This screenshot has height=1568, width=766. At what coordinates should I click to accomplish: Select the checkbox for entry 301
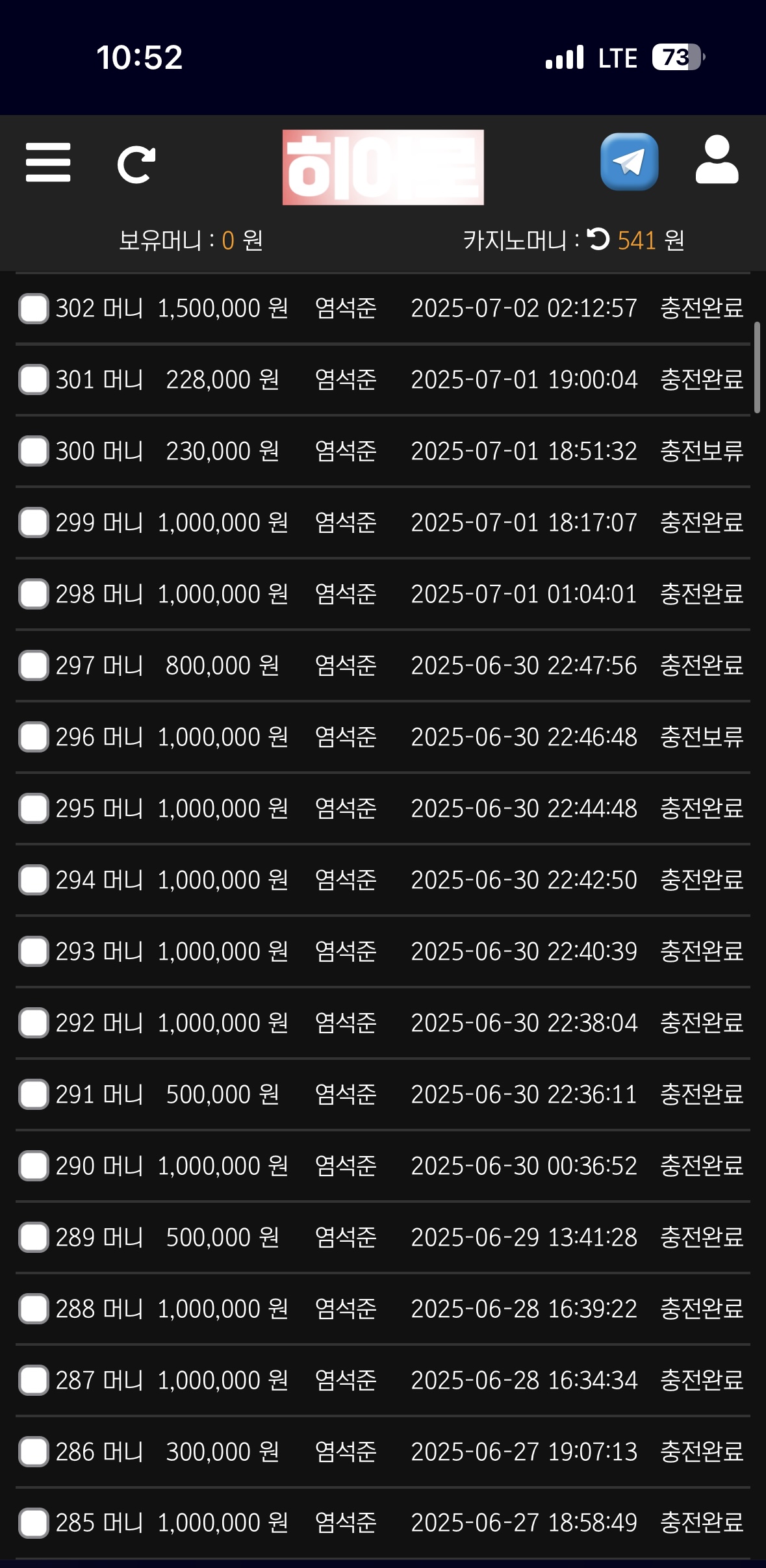[34, 379]
